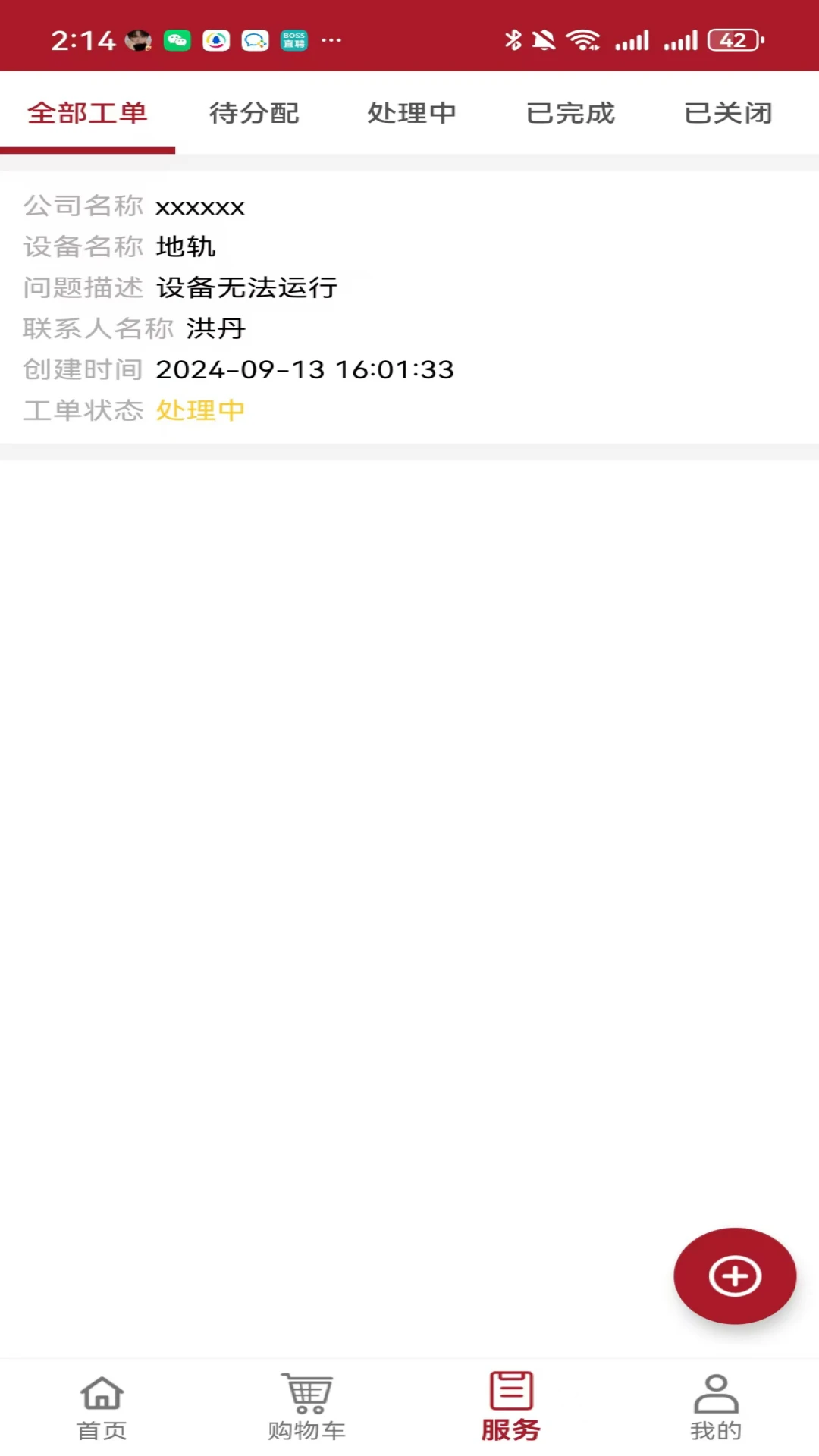The image size is (819, 1456).
Task: Open the 购物车 tab
Action: click(307, 1407)
